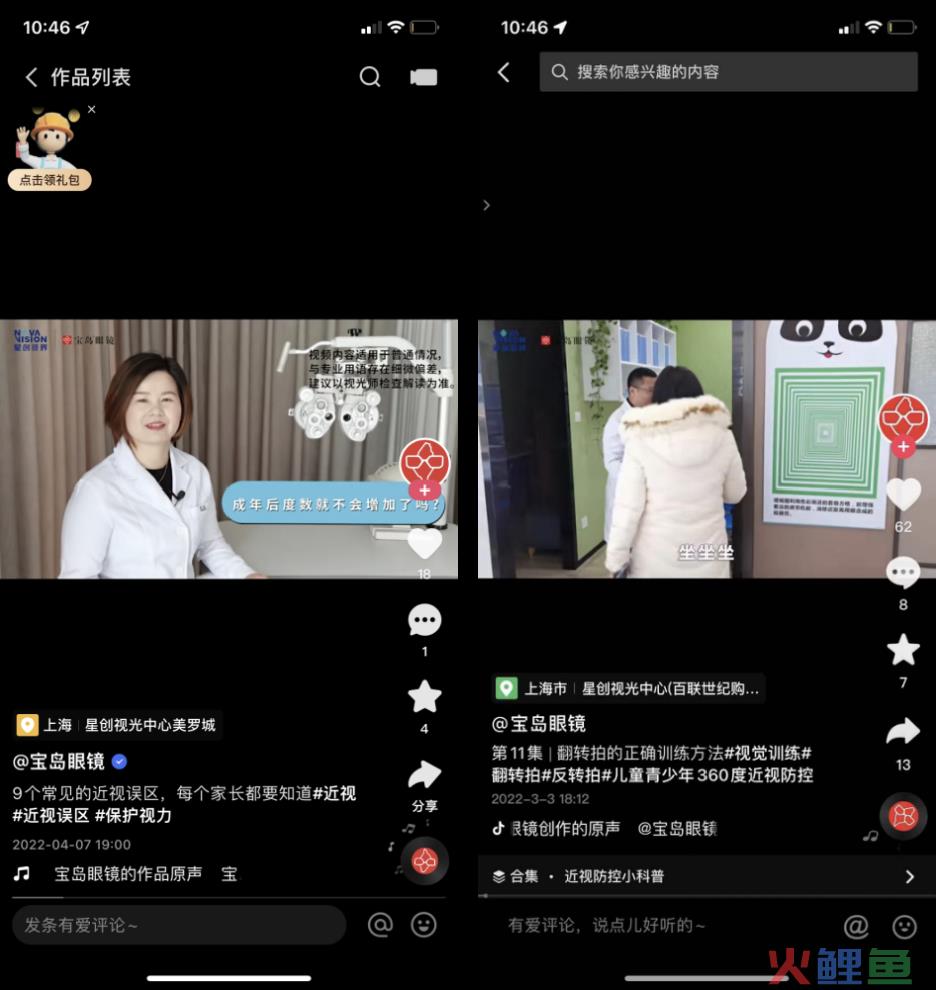Image resolution: width=936 pixels, height=990 pixels.
Task: Dismiss the 点击领礼包 floating sticker
Action: (x=92, y=109)
